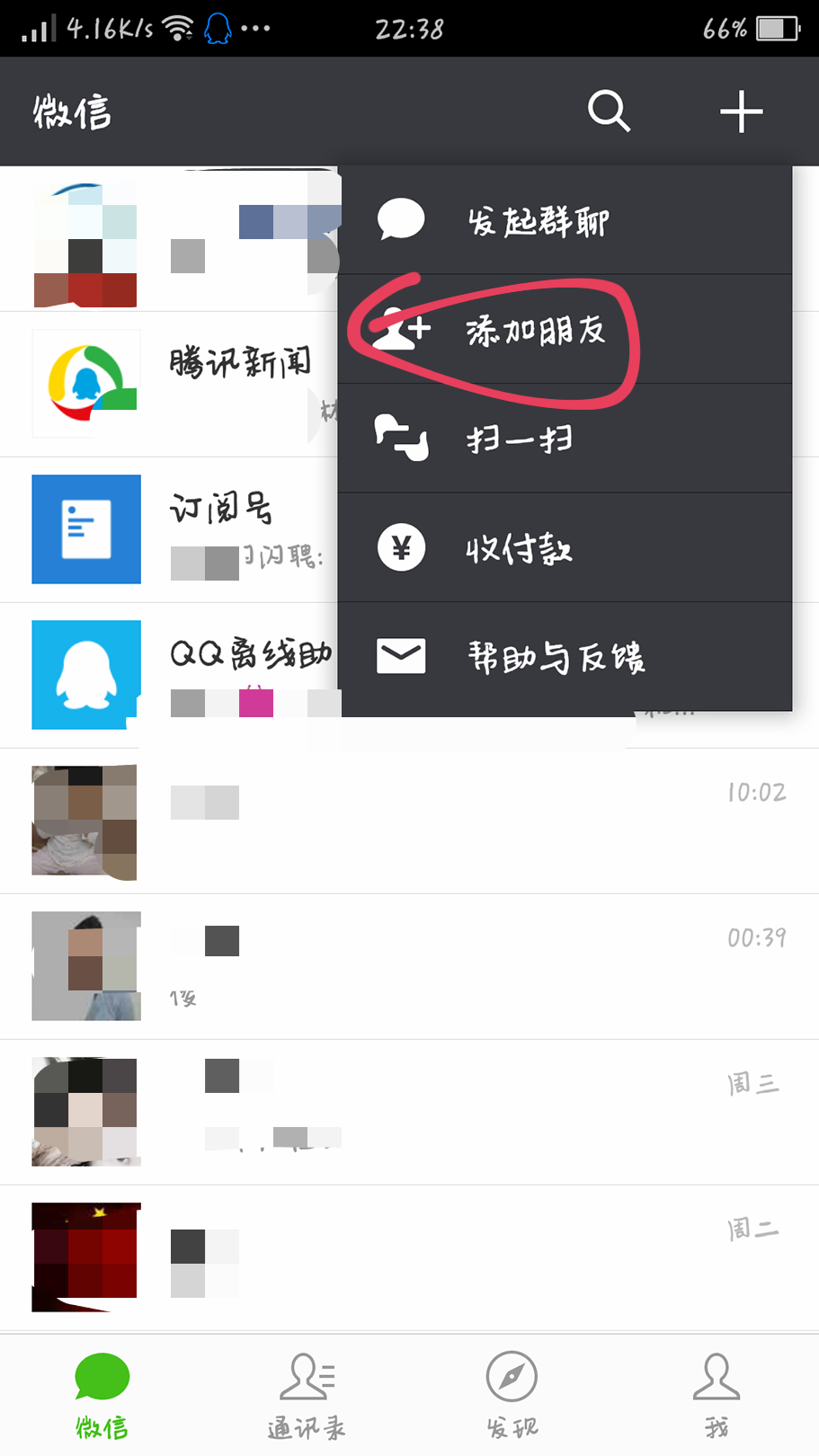Open 扫一扫 scanner option

565,439
